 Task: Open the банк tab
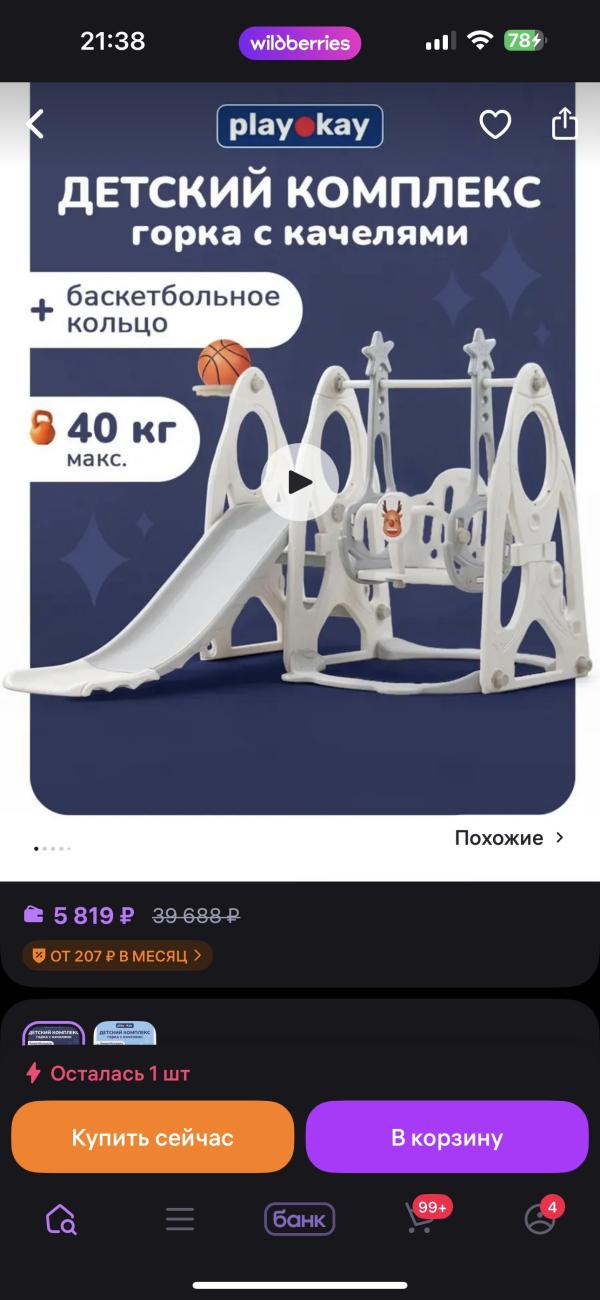(x=299, y=1219)
